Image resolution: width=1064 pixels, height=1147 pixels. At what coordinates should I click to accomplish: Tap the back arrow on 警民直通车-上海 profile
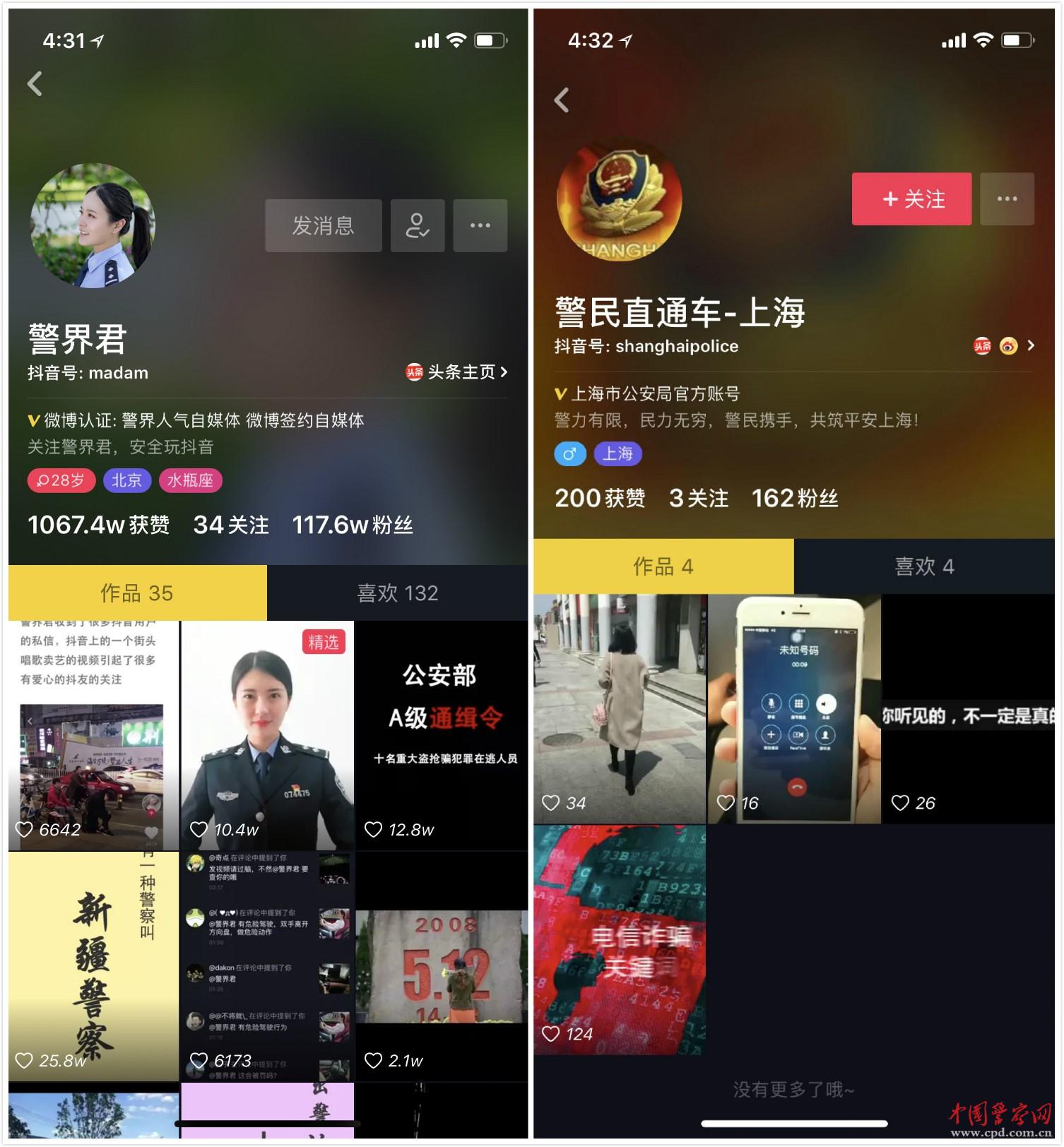562,99
